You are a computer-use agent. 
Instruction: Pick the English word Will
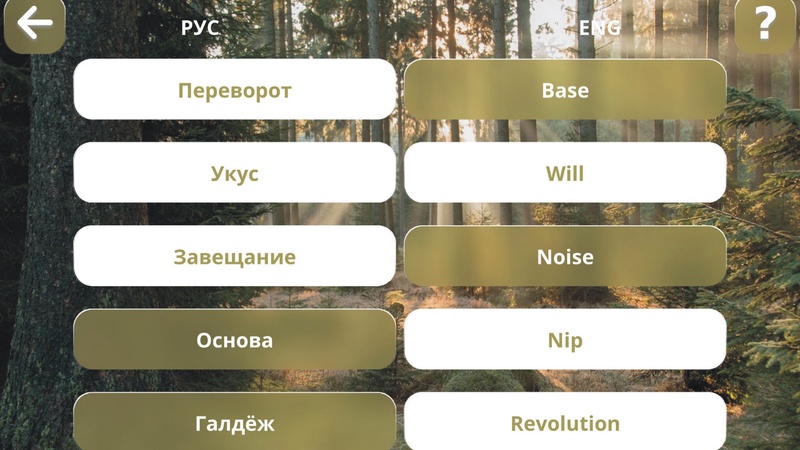565,173
